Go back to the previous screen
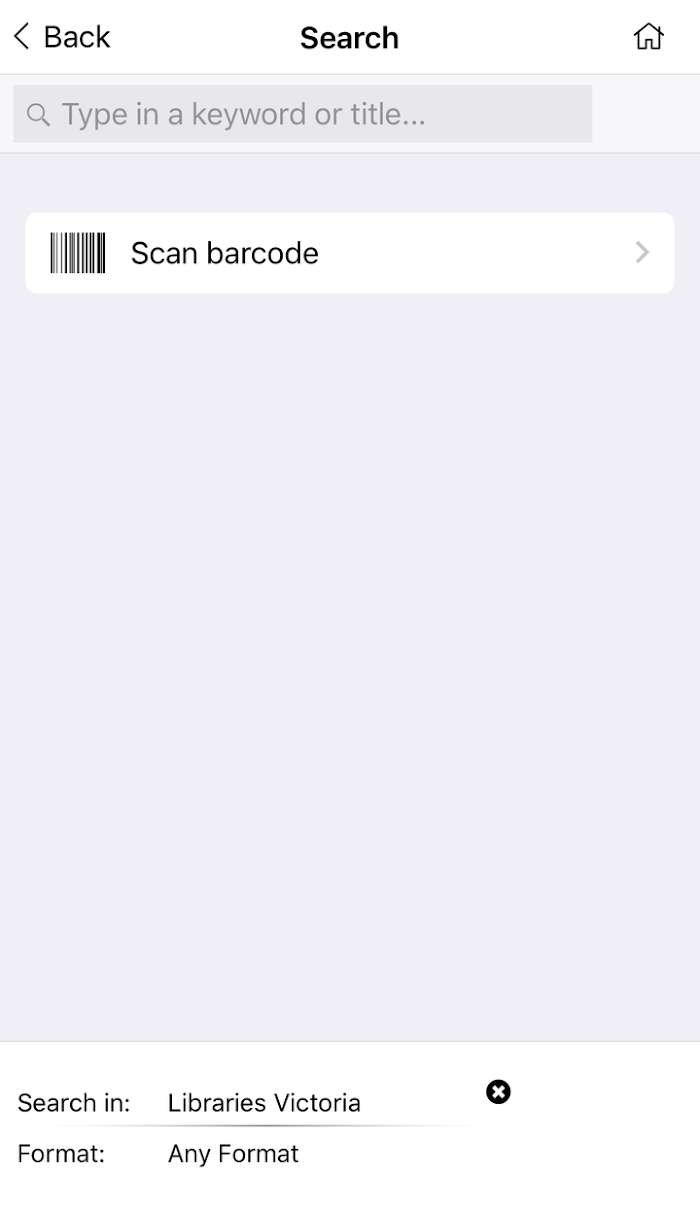This screenshot has height=1210, width=700. coord(62,37)
